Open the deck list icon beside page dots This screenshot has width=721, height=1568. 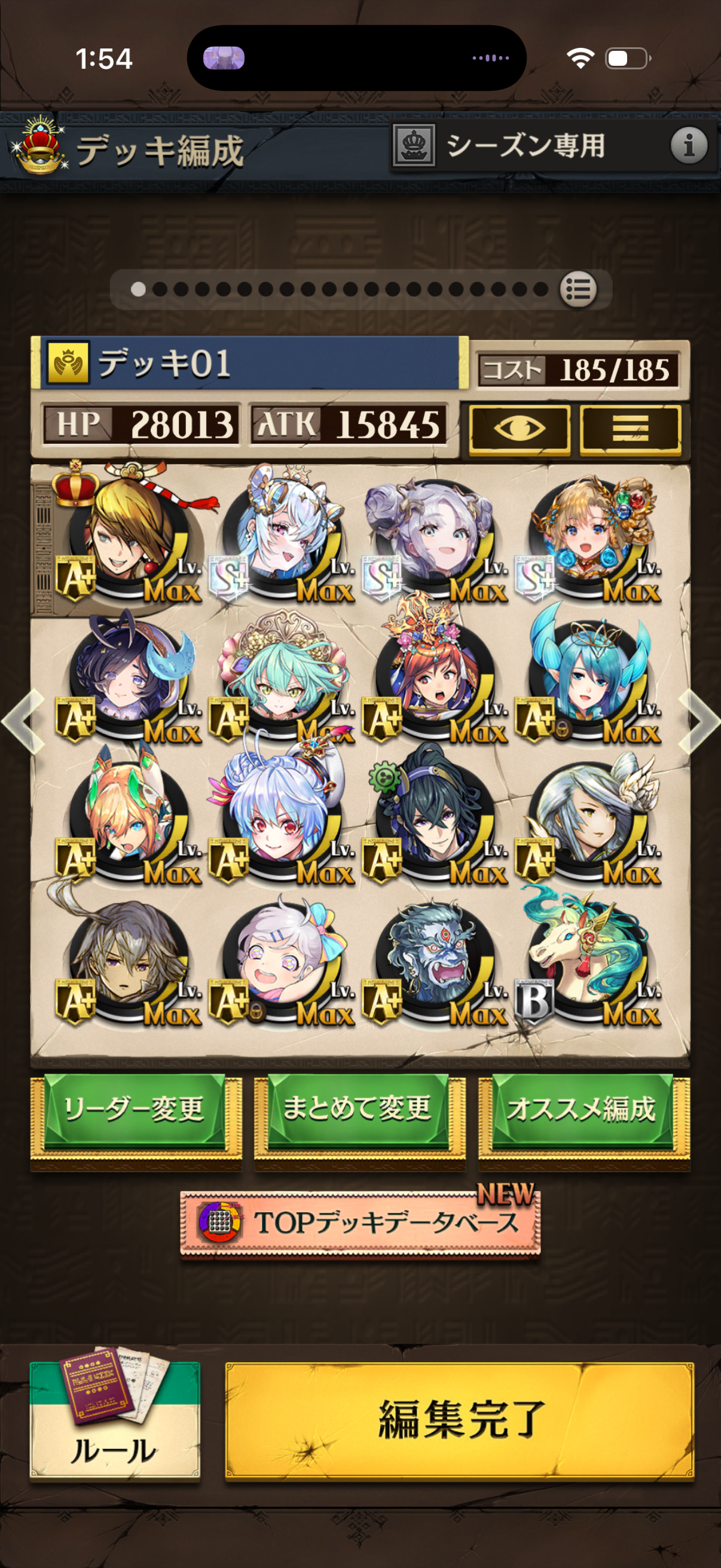pyautogui.click(x=578, y=289)
